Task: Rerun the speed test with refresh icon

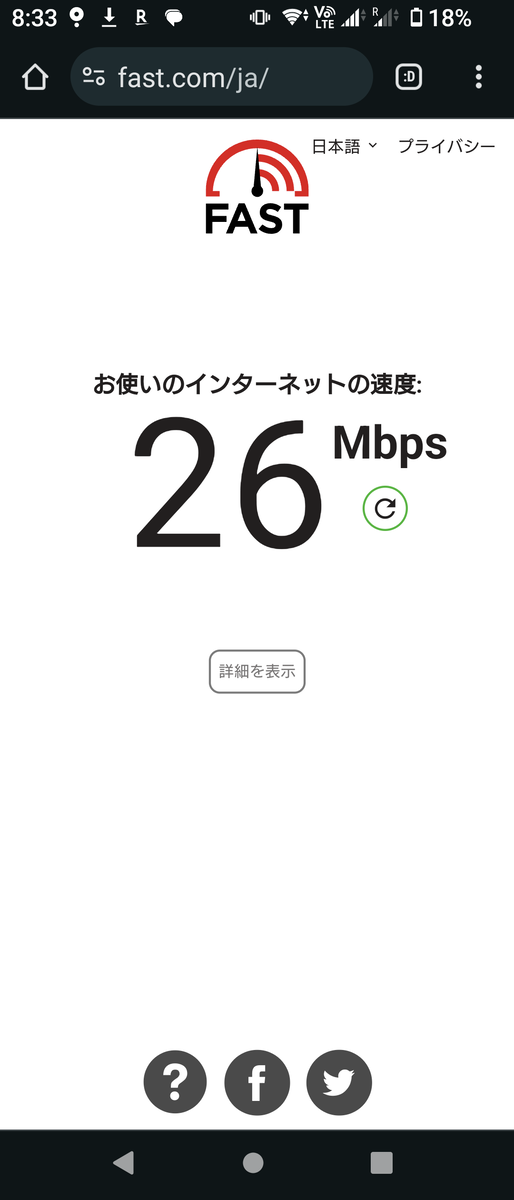Action: click(385, 509)
